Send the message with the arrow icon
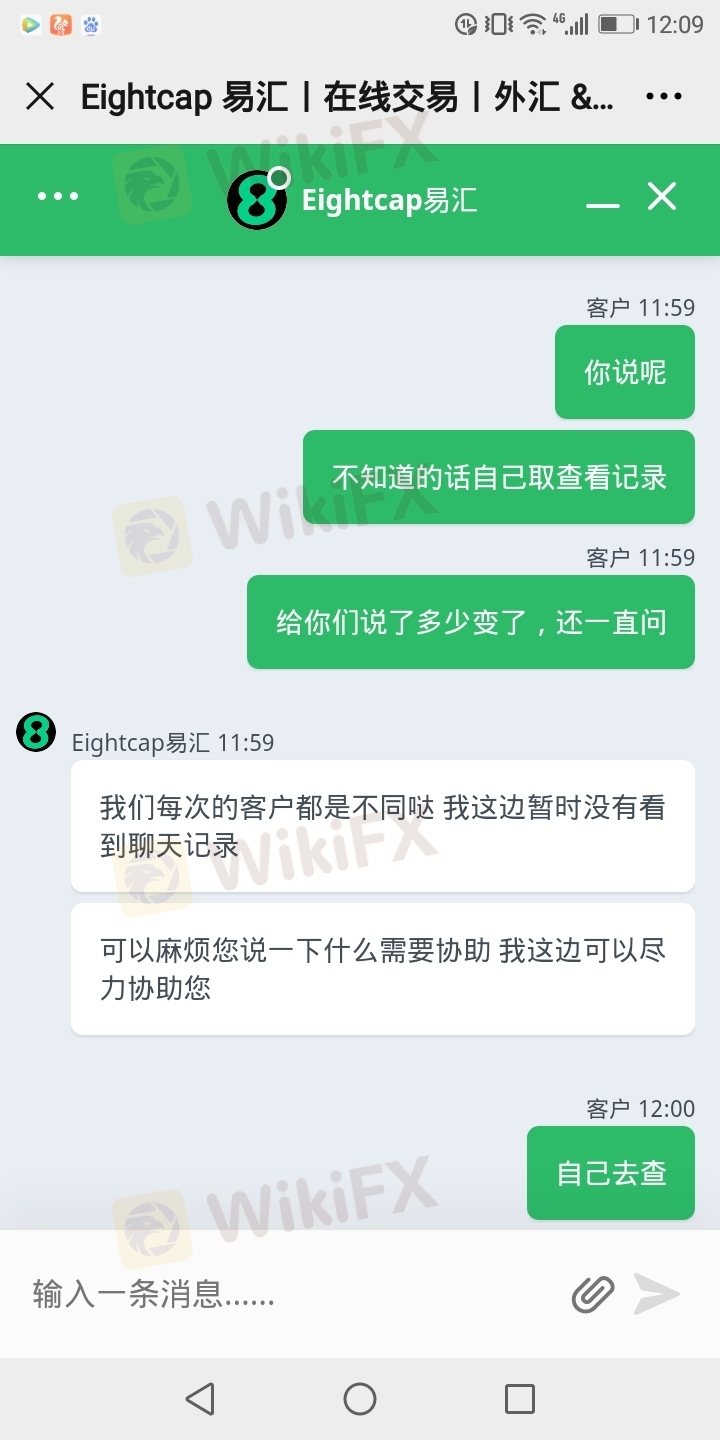The height and width of the screenshot is (1440, 720). 657,1294
